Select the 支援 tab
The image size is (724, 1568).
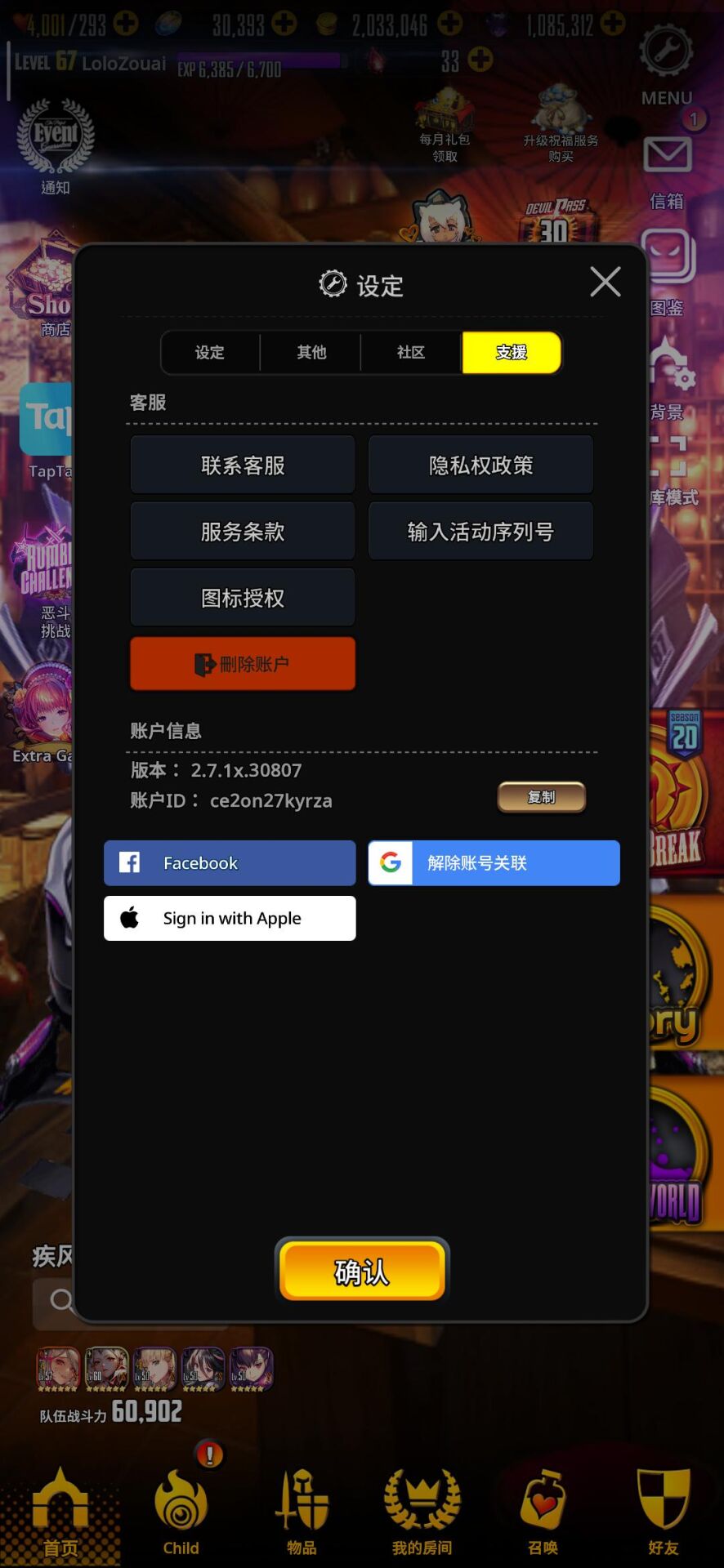pos(512,352)
